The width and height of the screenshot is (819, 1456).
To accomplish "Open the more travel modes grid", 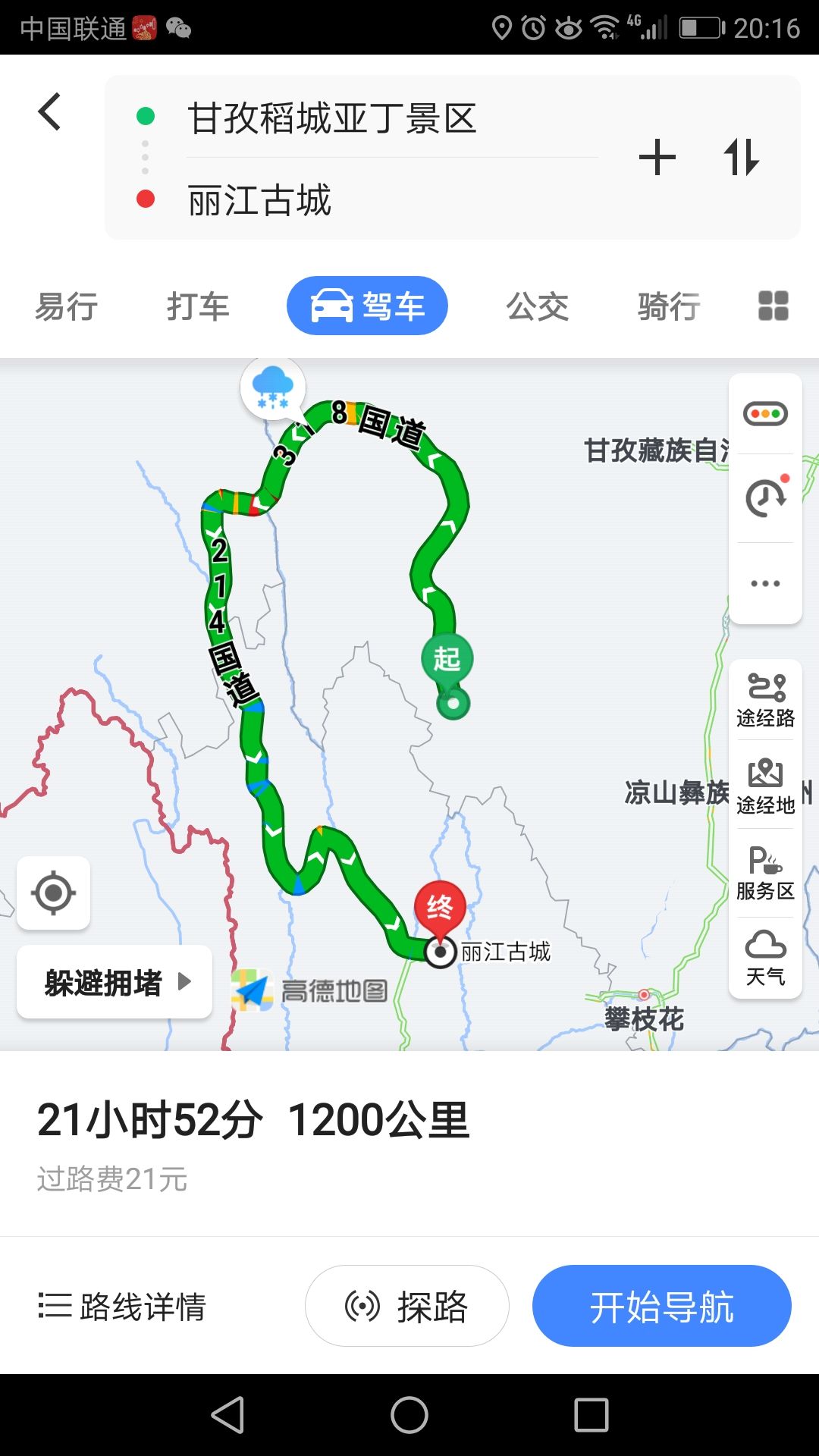I will tap(773, 306).
